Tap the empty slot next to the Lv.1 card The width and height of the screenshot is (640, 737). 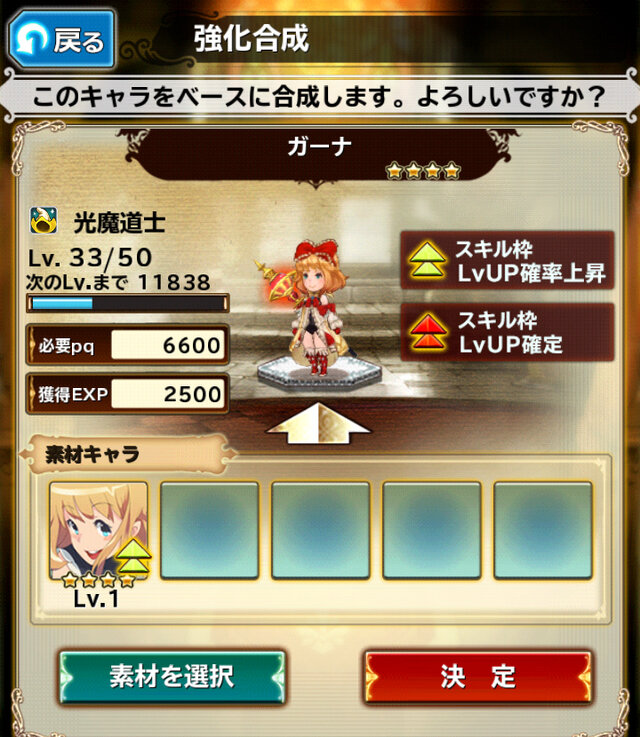[210, 530]
